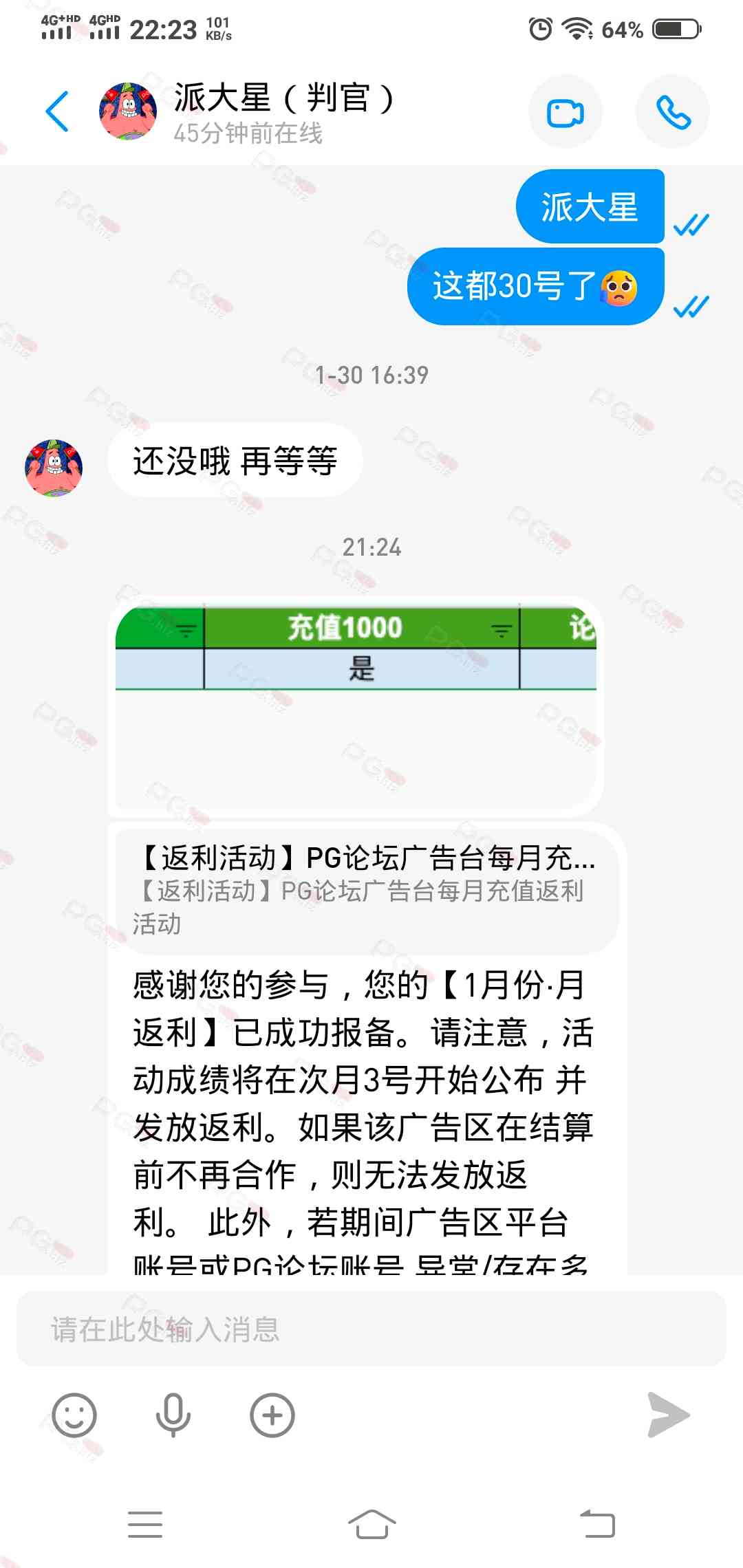Start a voice call with 派大星
Image resolution: width=743 pixels, height=1568 pixels.
(672, 113)
